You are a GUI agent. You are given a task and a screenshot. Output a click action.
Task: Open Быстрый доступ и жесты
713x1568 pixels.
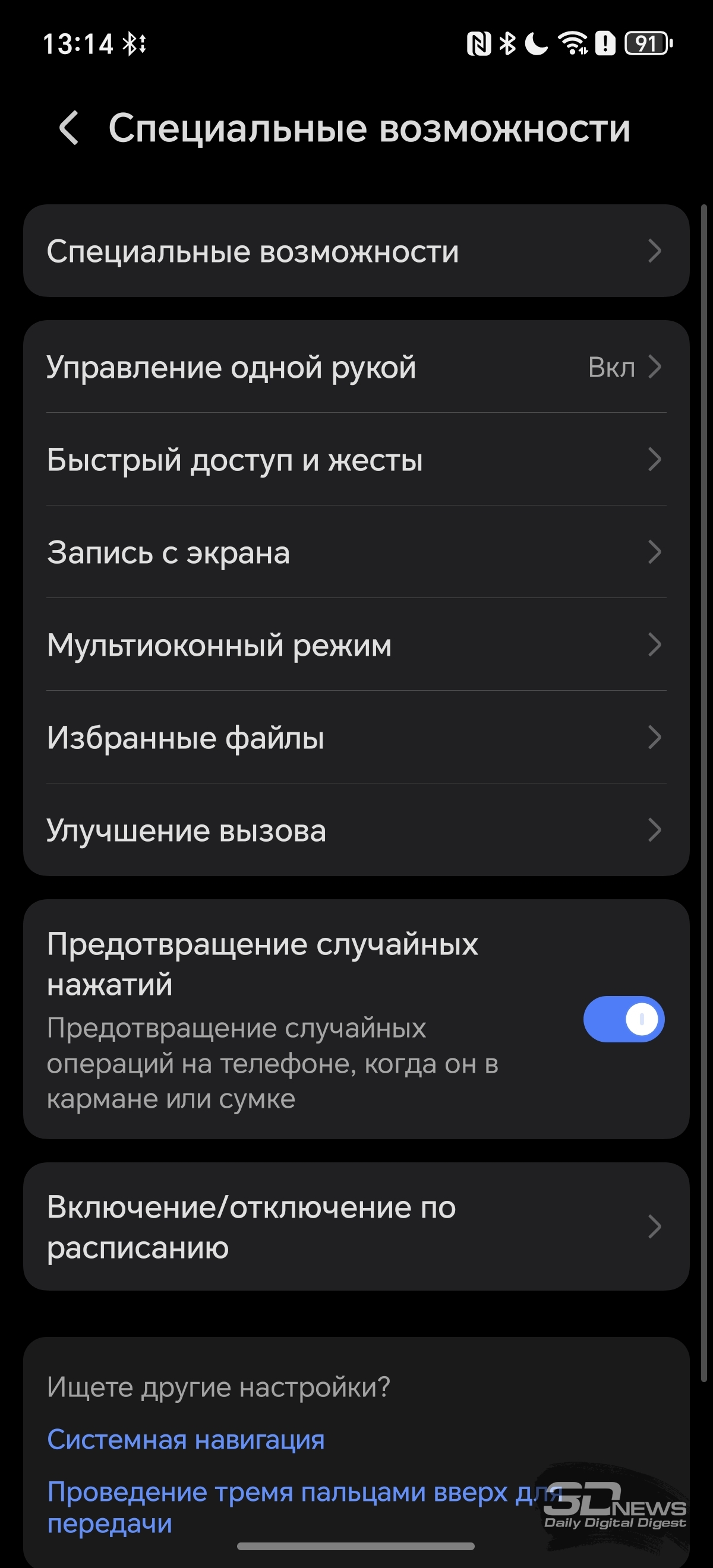pyautogui.click(x=355, y=460)
